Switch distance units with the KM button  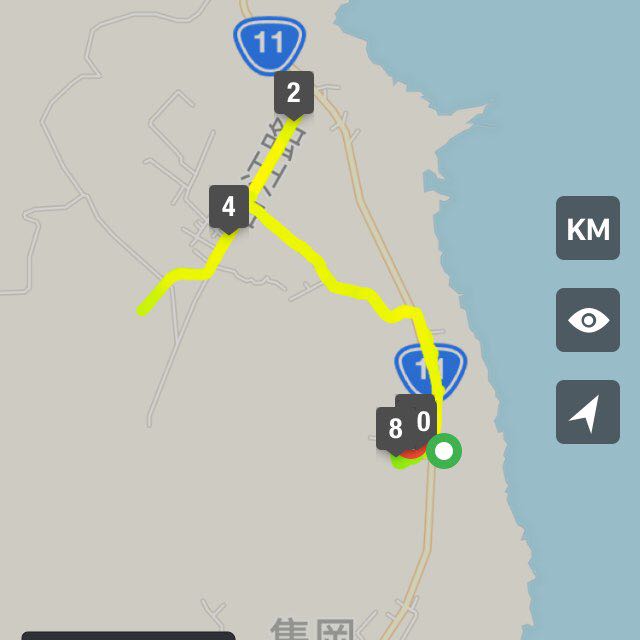588,229
